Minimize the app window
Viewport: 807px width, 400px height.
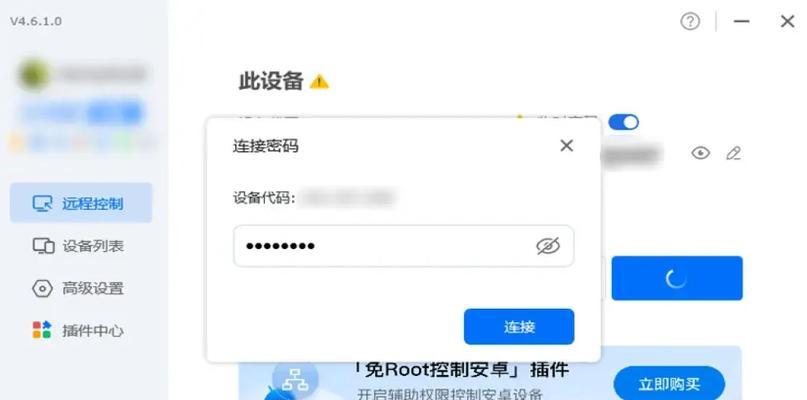(741, 21)
